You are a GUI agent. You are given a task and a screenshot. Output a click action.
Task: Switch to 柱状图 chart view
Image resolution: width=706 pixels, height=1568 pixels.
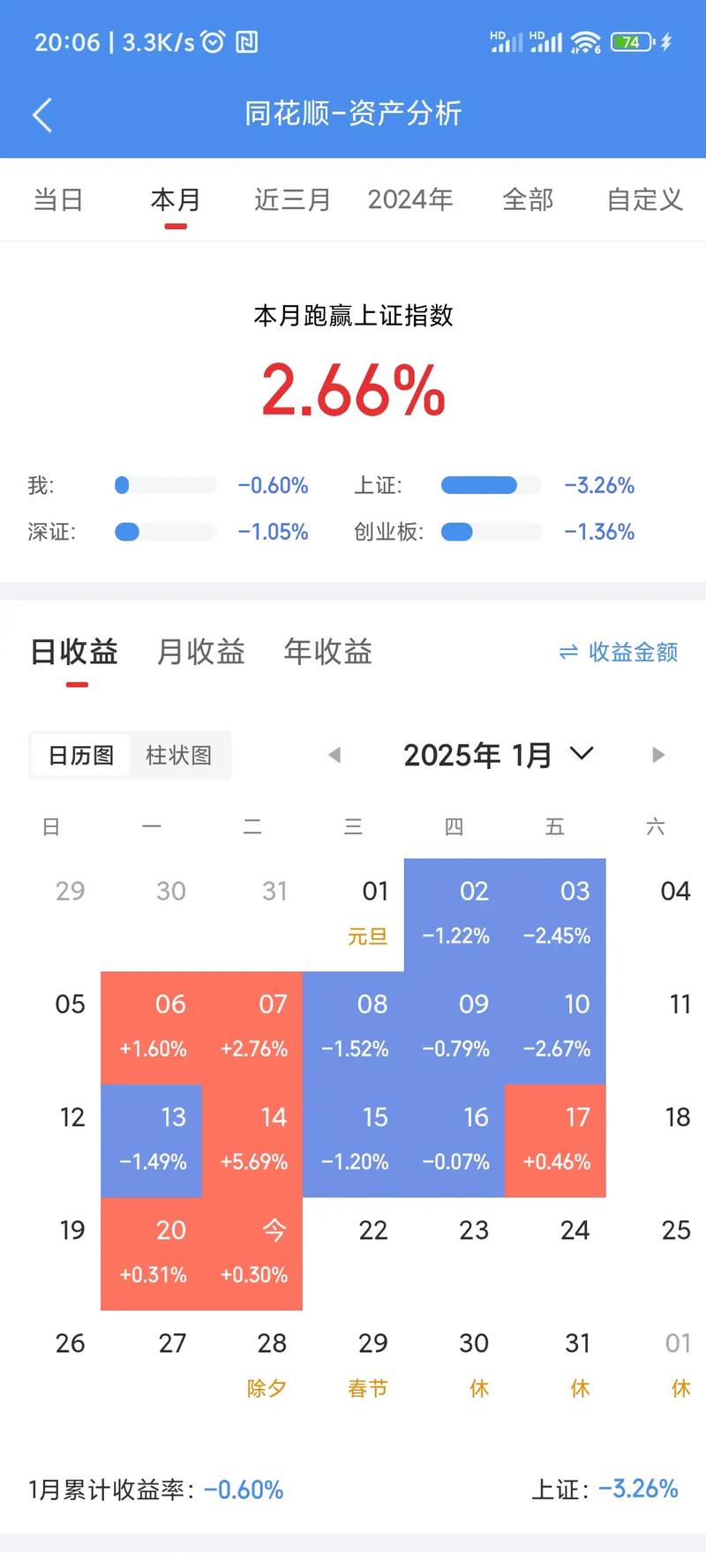[x=179, y=755]
